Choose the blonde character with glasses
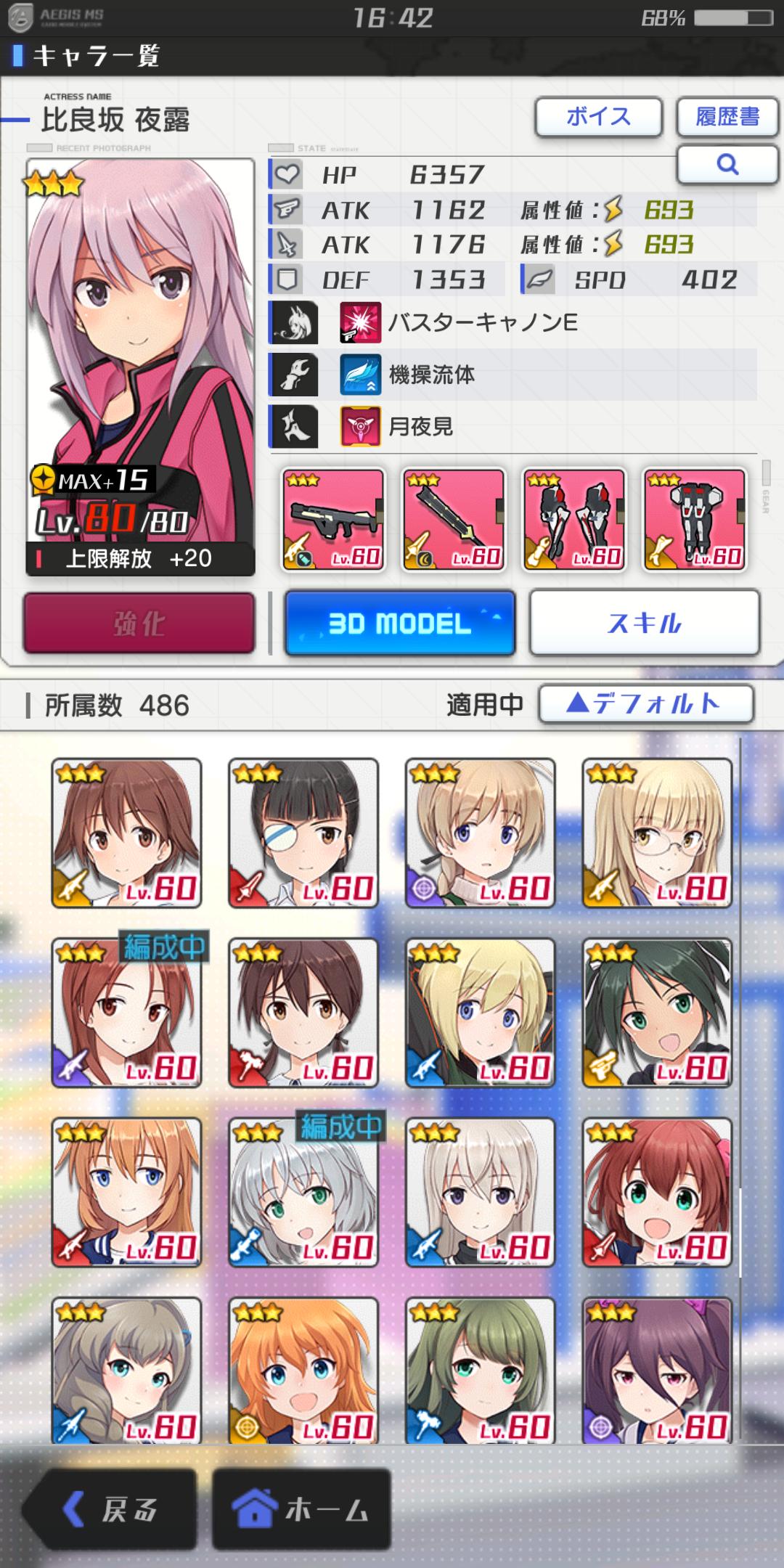This screenshot has height=1568, width=784. click(x=657, y=833)
